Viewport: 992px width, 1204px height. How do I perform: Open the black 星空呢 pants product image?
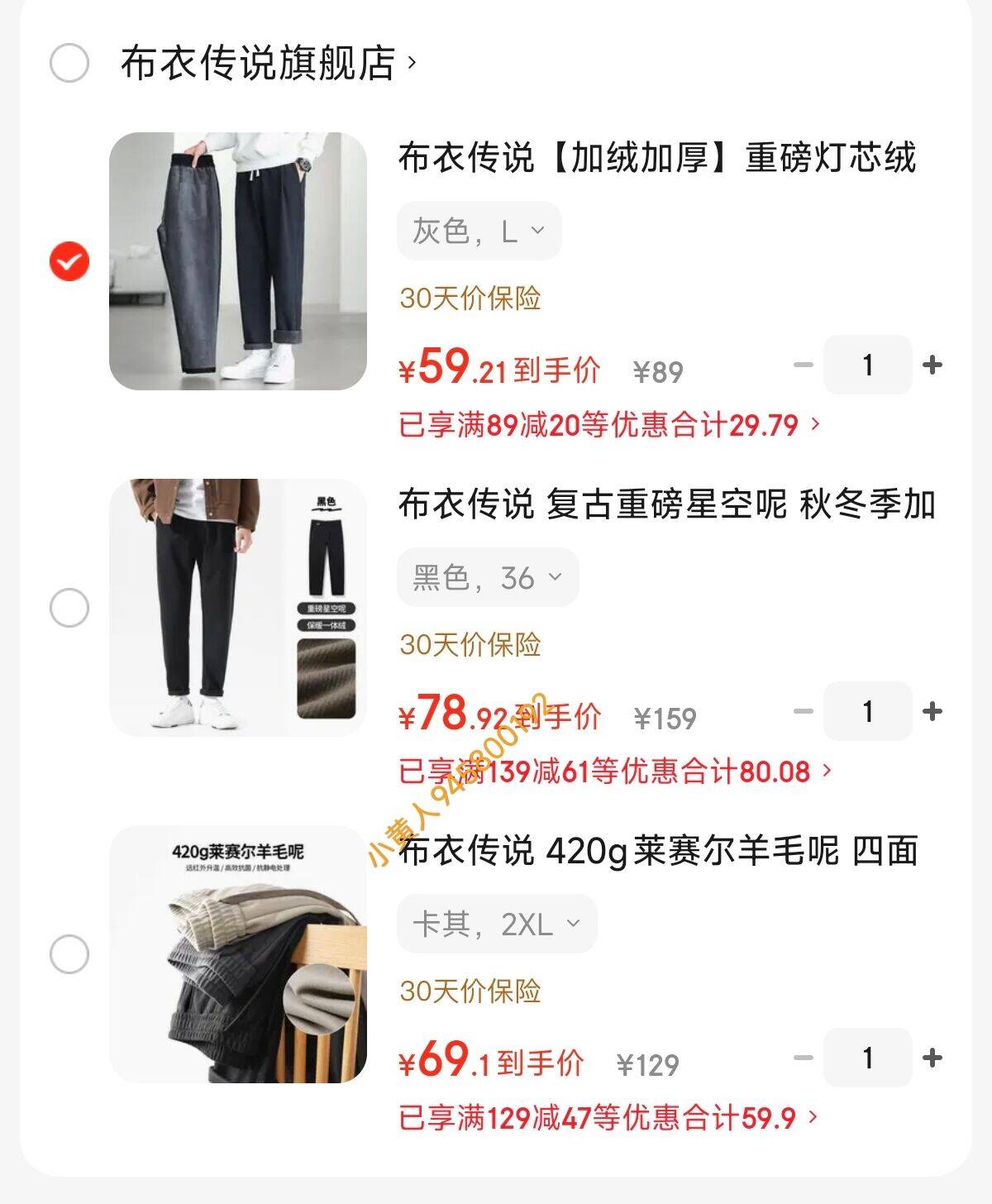coord(238,608)
